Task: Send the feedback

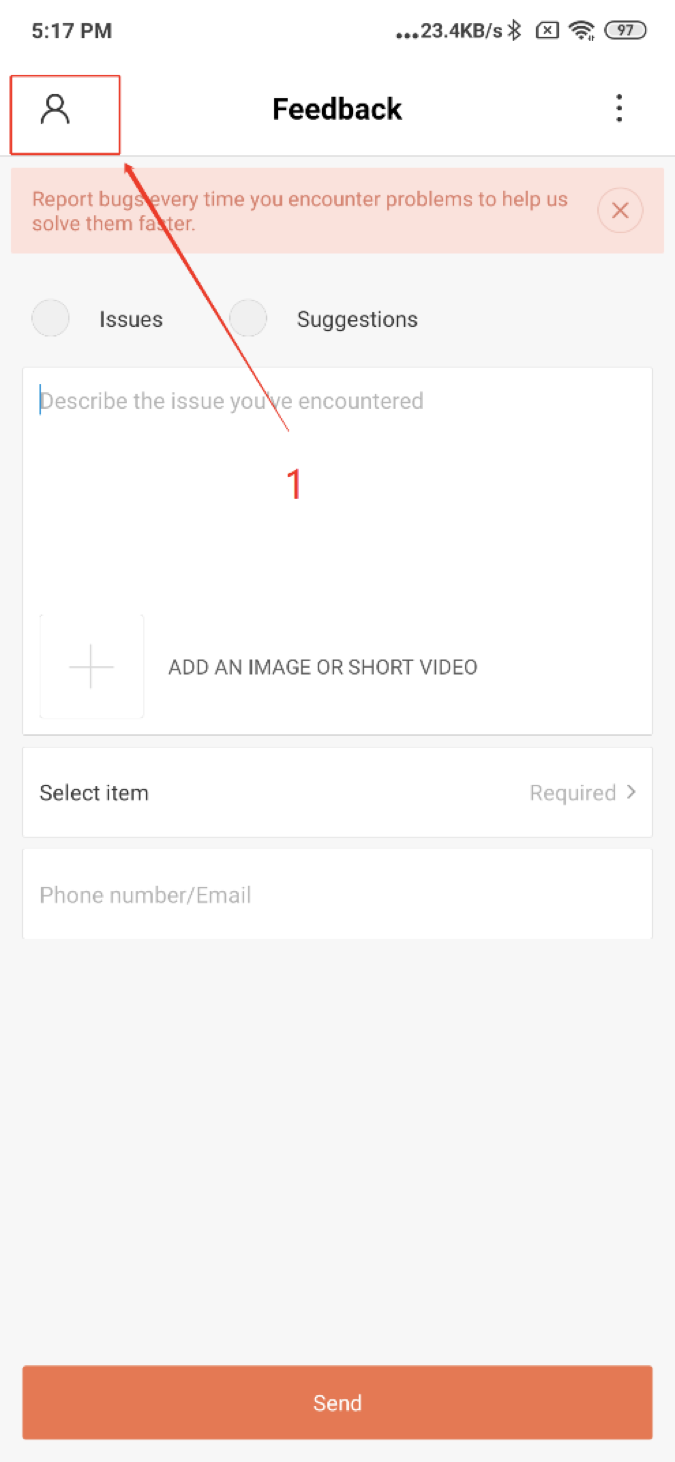Action: (337, 1403)
